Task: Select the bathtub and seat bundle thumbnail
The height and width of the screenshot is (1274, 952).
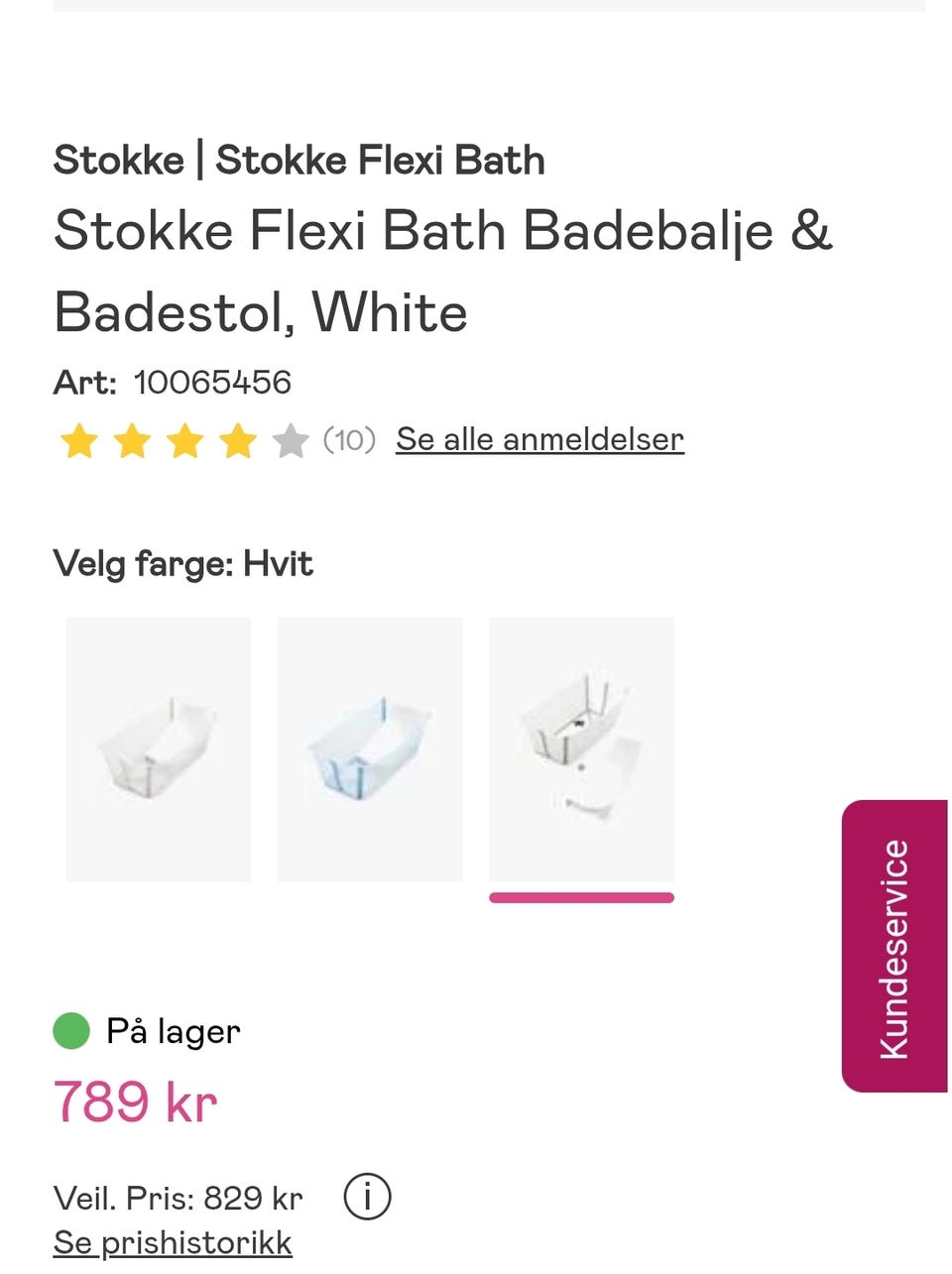Action: pyautogui.click(x=581, y=749)
